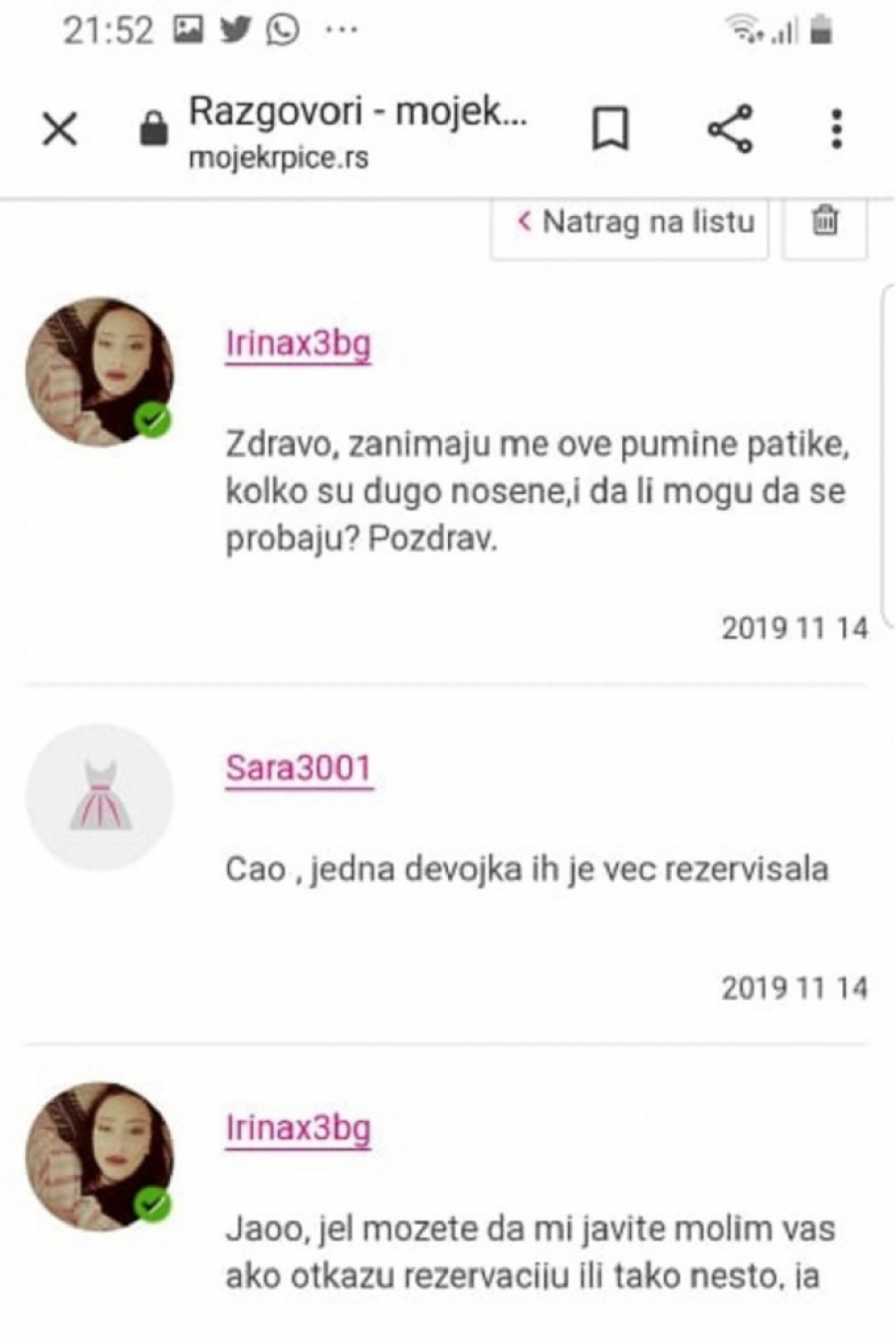Open the browser overflow menu
Screen dimensions: 896x1341
[x=836, y=129]
